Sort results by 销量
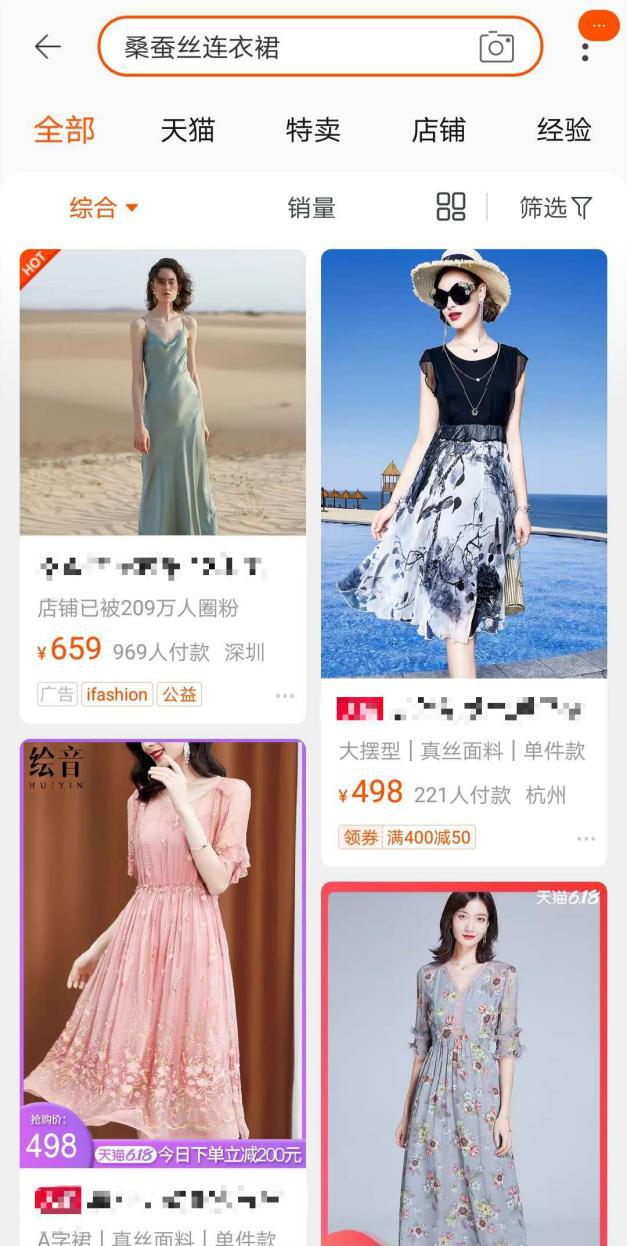The width and height of the screenshot is (627, 1246). 311,208
